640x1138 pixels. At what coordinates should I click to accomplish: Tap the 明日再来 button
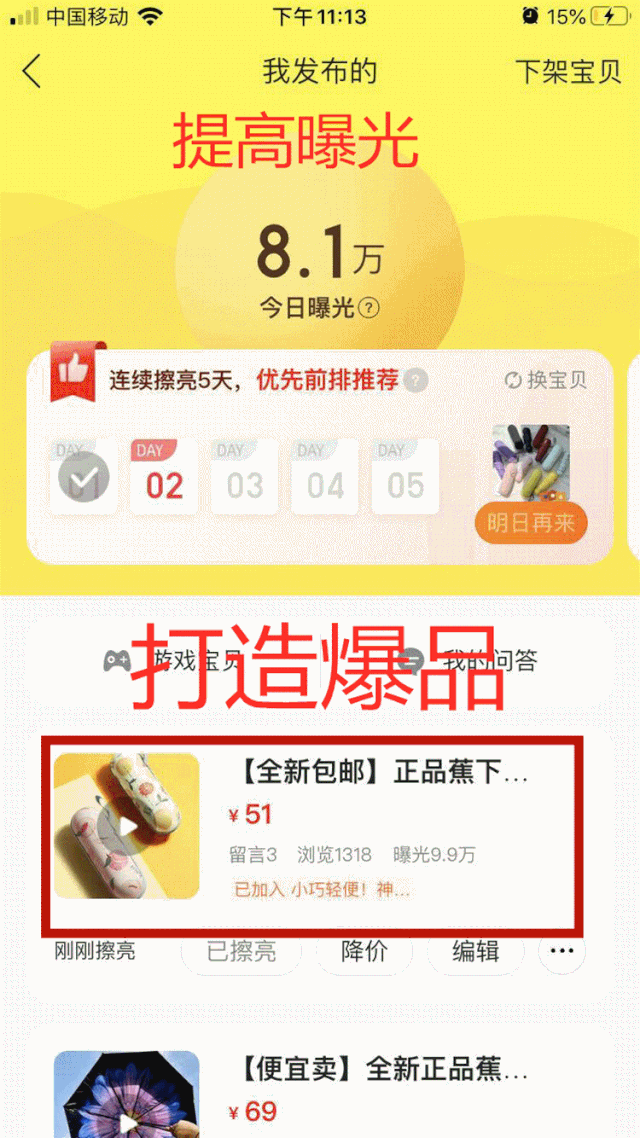tap(530, 523)
